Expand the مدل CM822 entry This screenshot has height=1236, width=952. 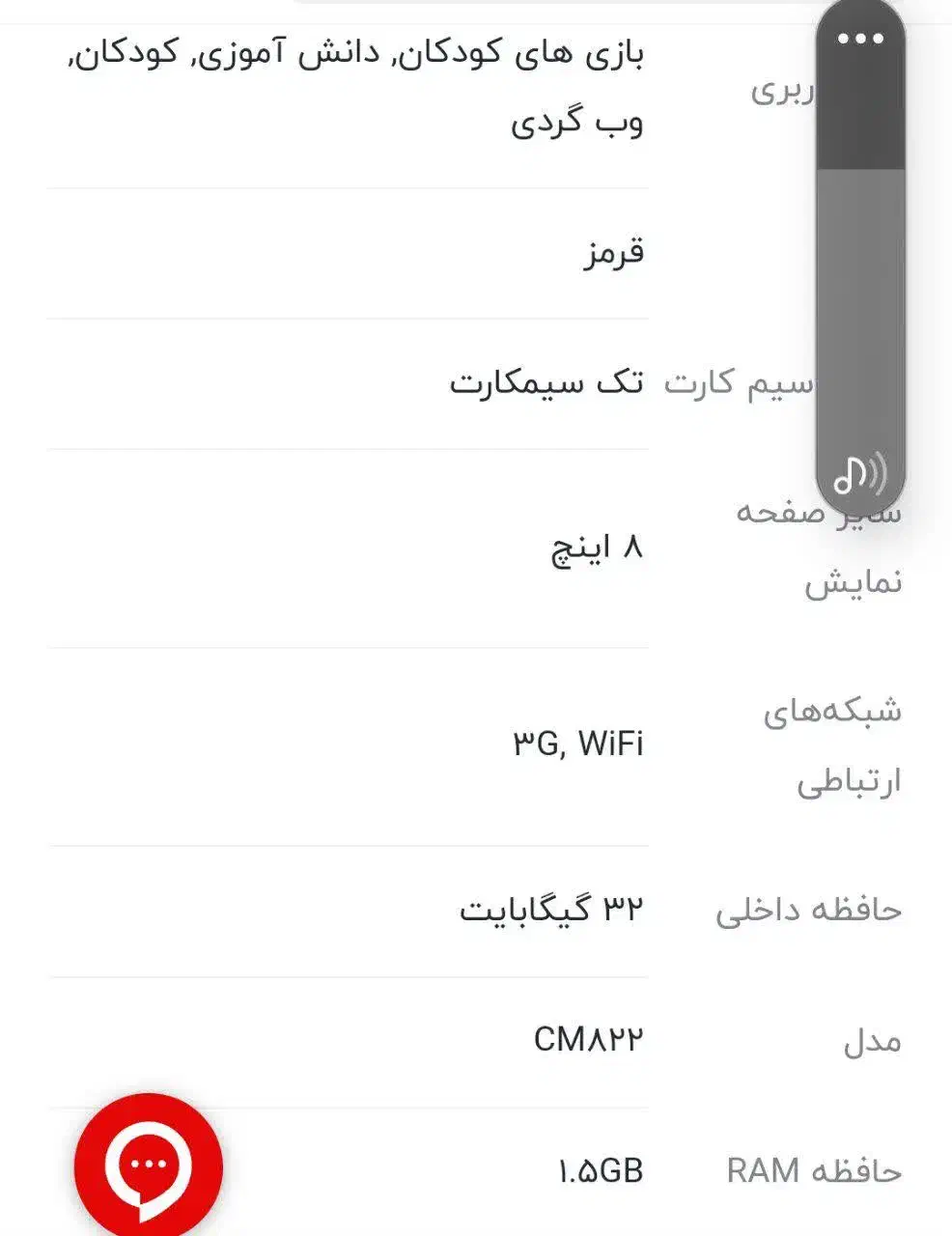(x=871, y=1041)
